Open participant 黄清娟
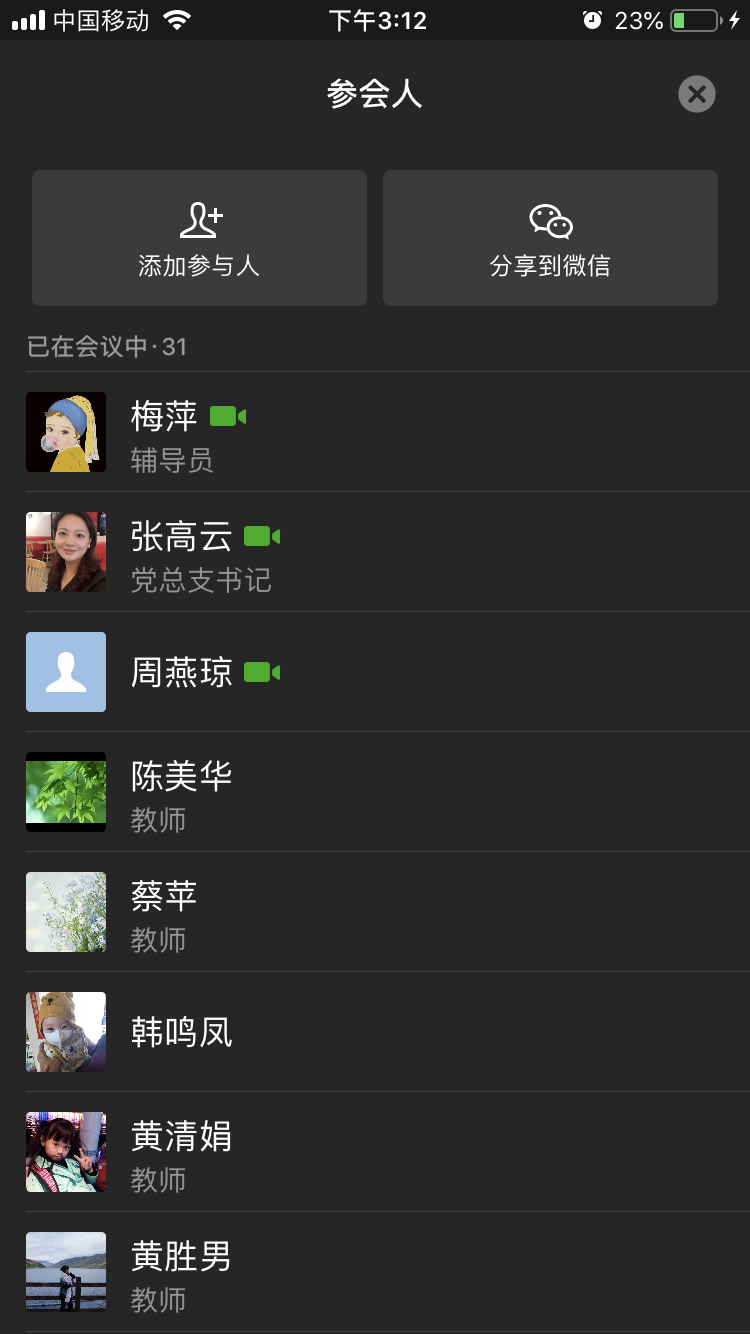750x1334 pixels. 375,1152
